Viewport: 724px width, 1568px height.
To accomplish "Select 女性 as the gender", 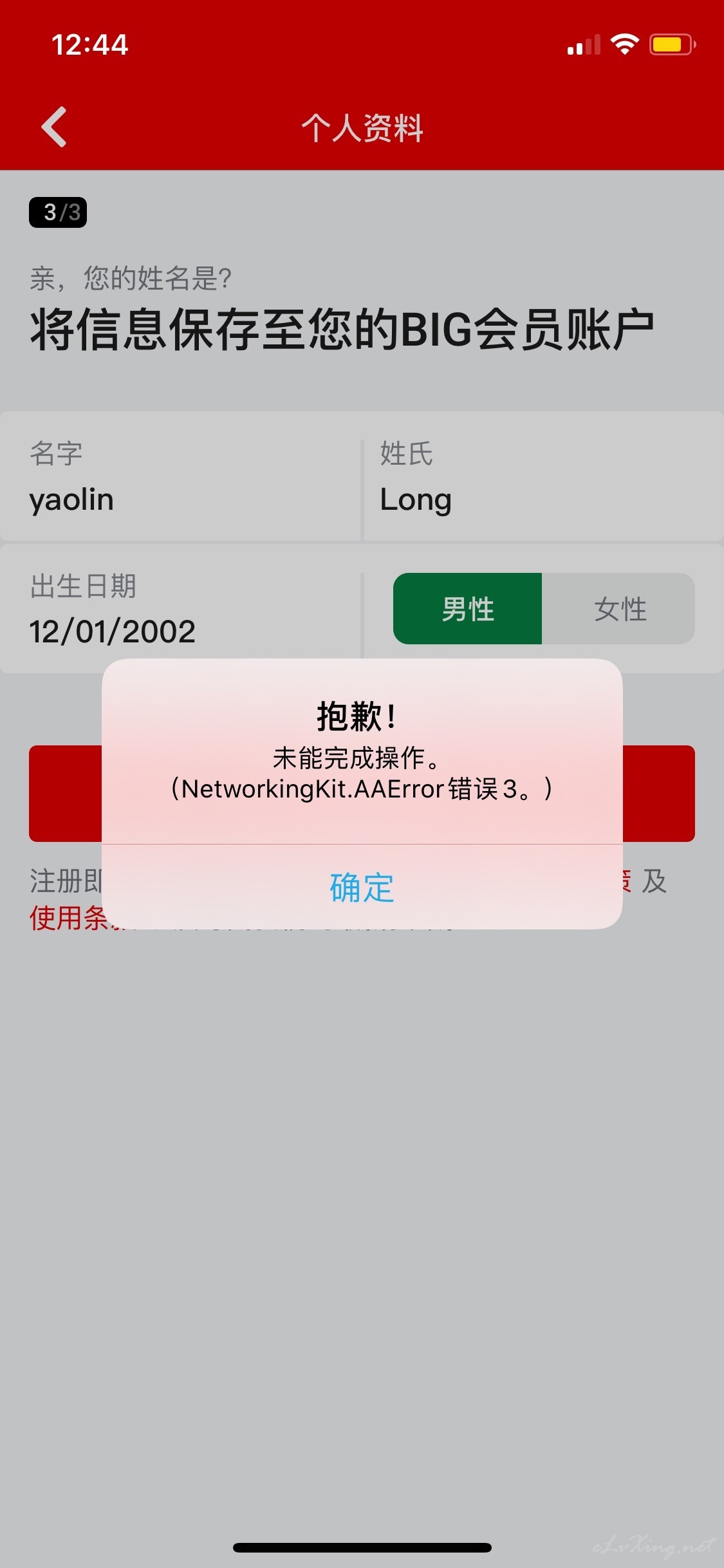I will (x=618, y=609).
